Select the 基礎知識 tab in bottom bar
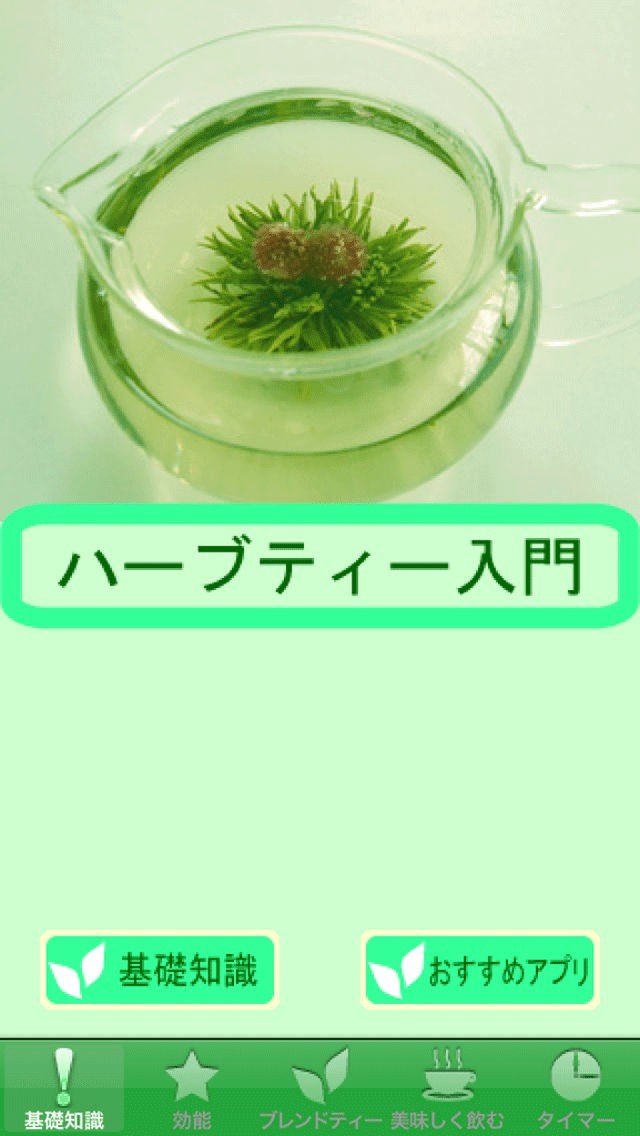Image resolution: width=640 pixels, height=1136 pixels. pos(64,1088)
